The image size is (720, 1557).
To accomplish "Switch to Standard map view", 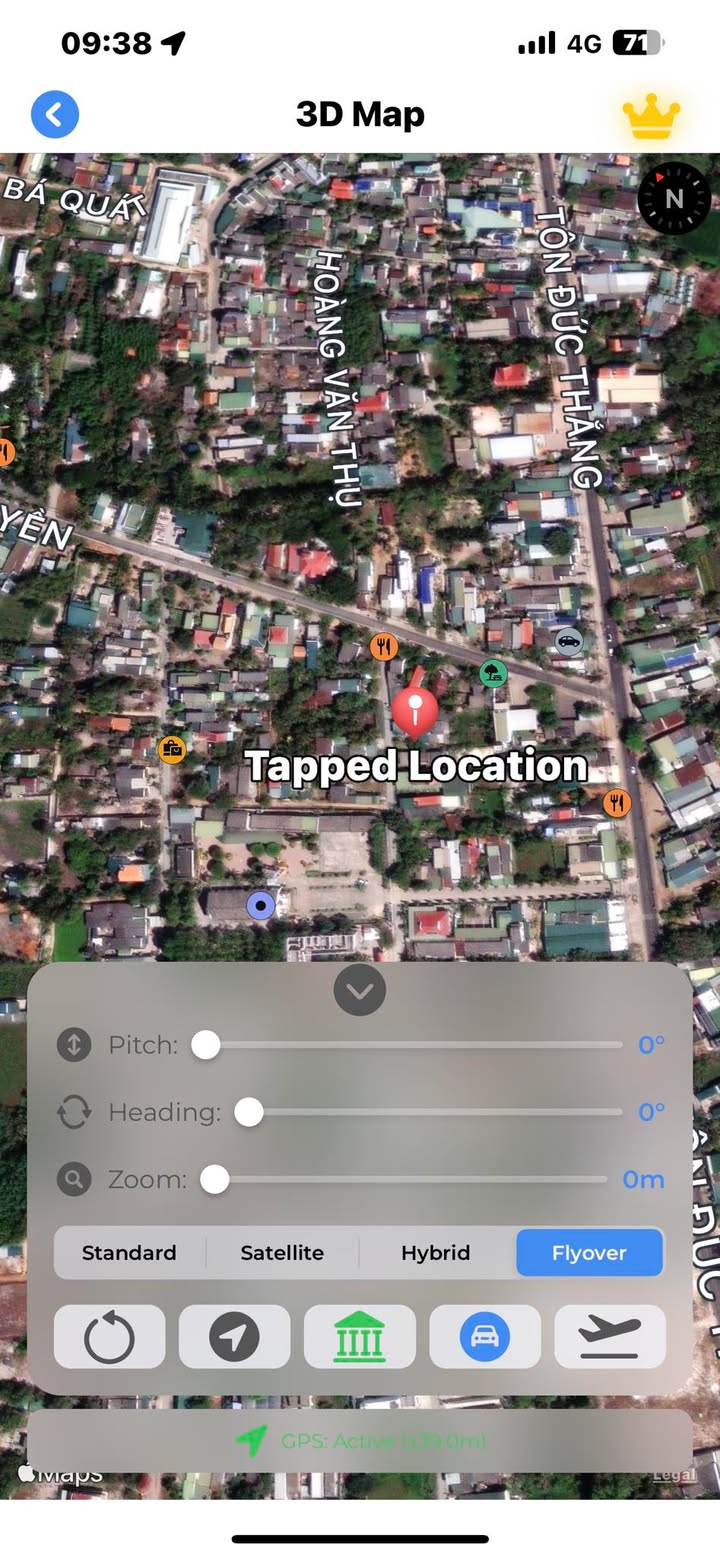I will (129, 1253).
